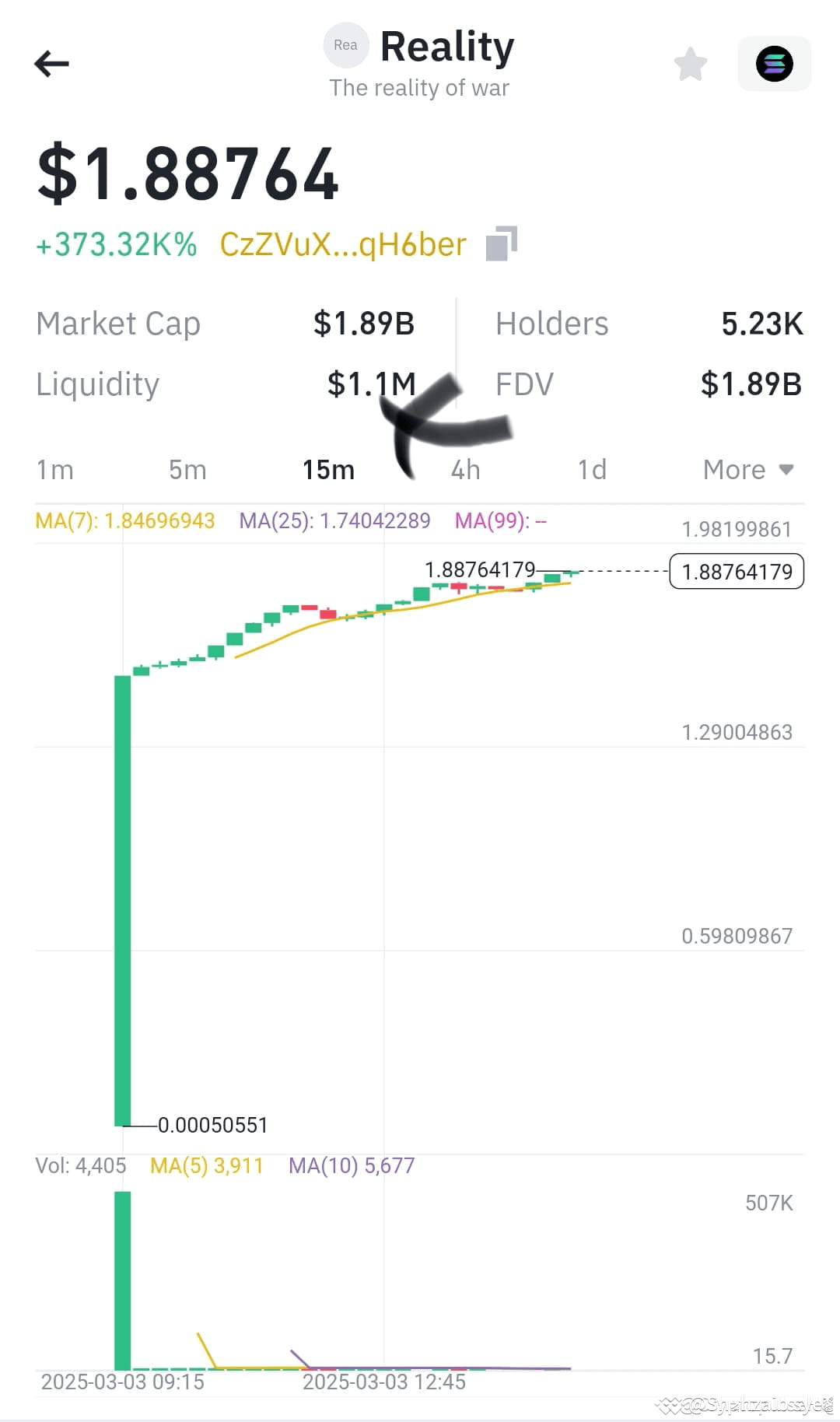Expand the MA(99) indicator options
Viewport: 840px width, 1422px height.
(500, 521)
